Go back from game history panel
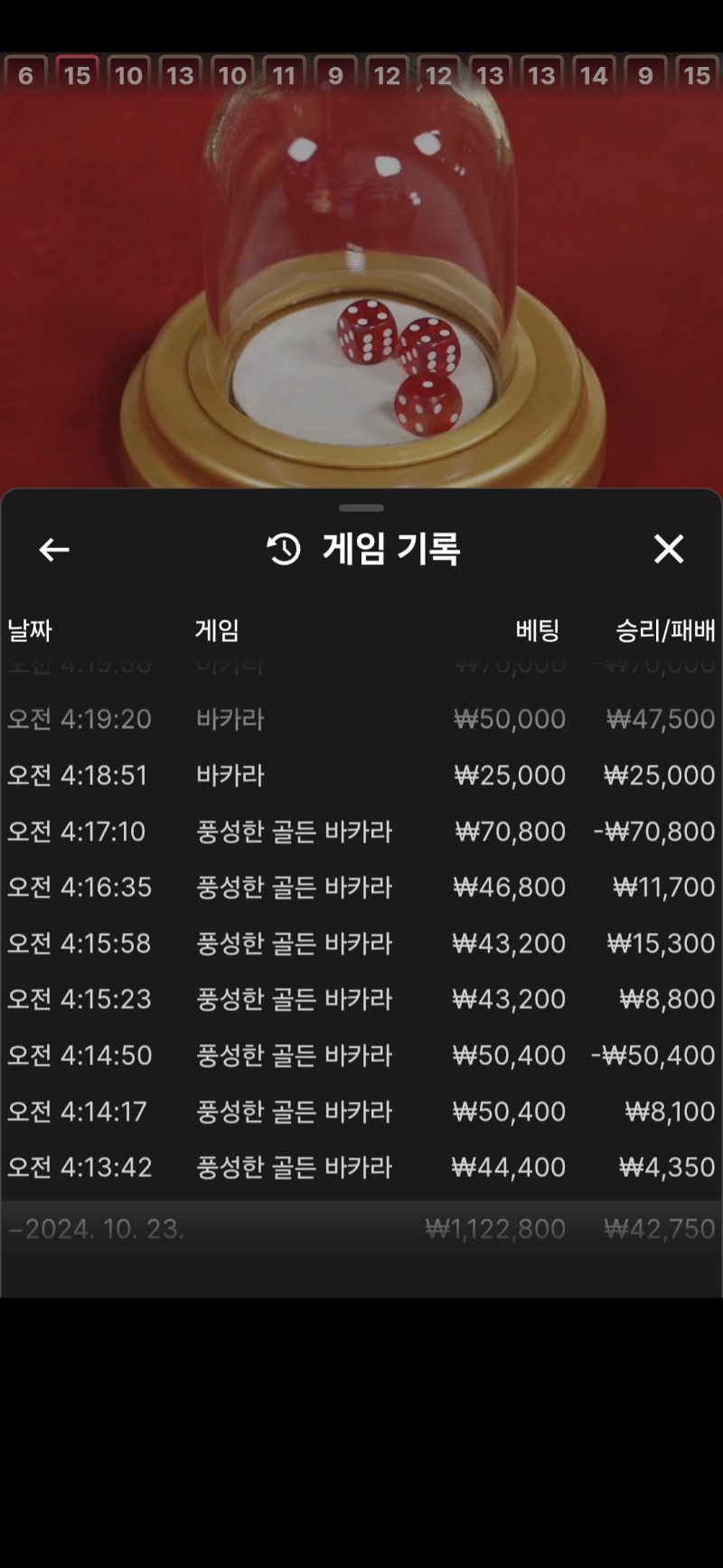Image resolution: width=723 pixels, height=1568 pixels. coord(54,549)
